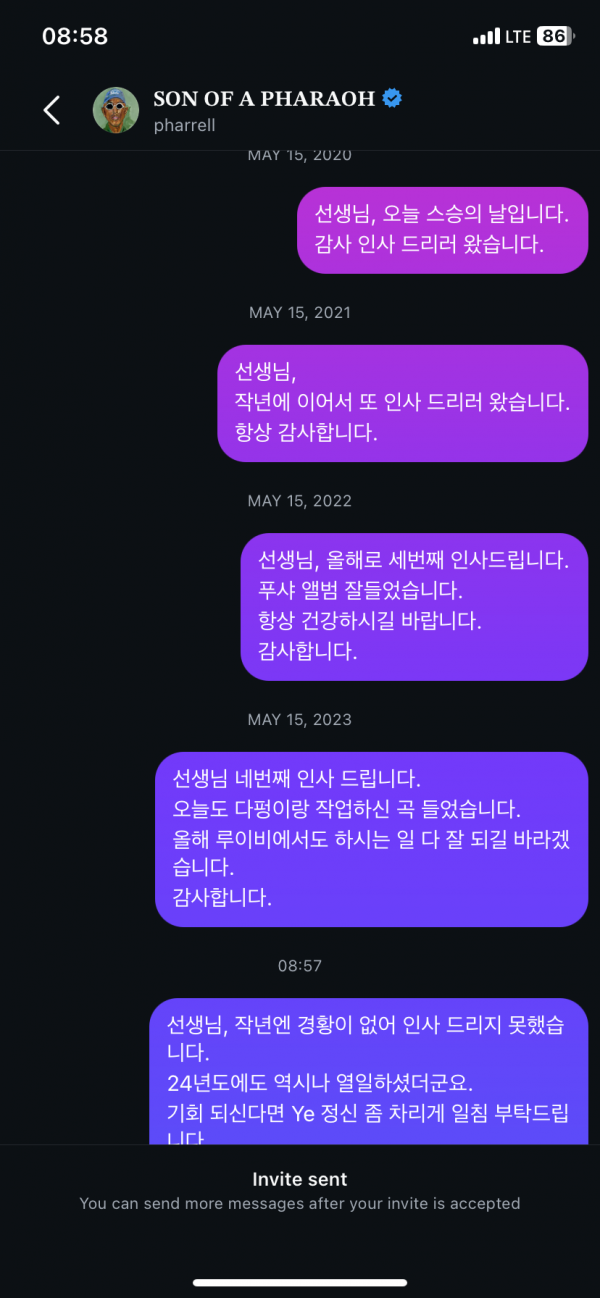Go back from the pharrell chat
This screenshot has width=600, height=1298.
52,110
